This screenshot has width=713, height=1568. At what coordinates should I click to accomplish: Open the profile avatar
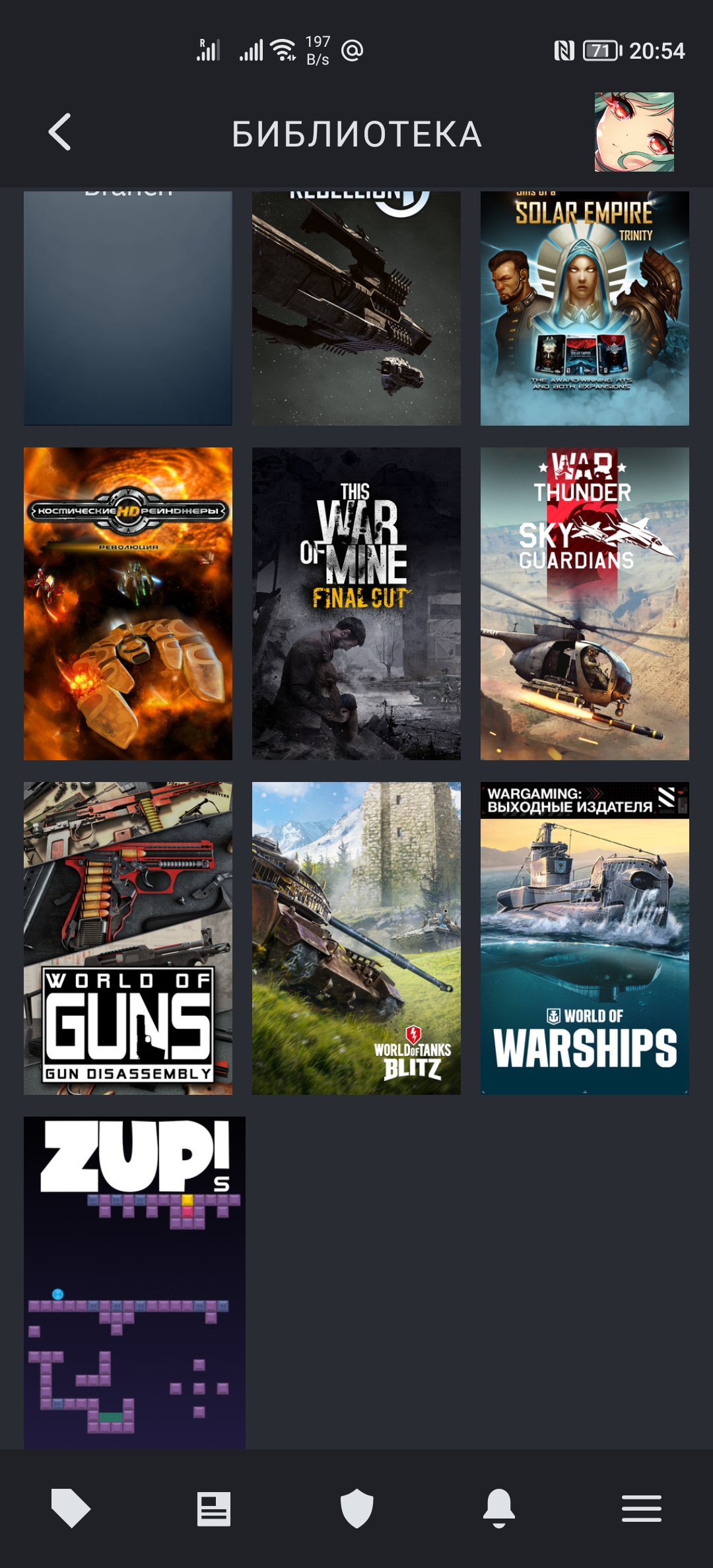pyautogui.click(x=634, y=132)
